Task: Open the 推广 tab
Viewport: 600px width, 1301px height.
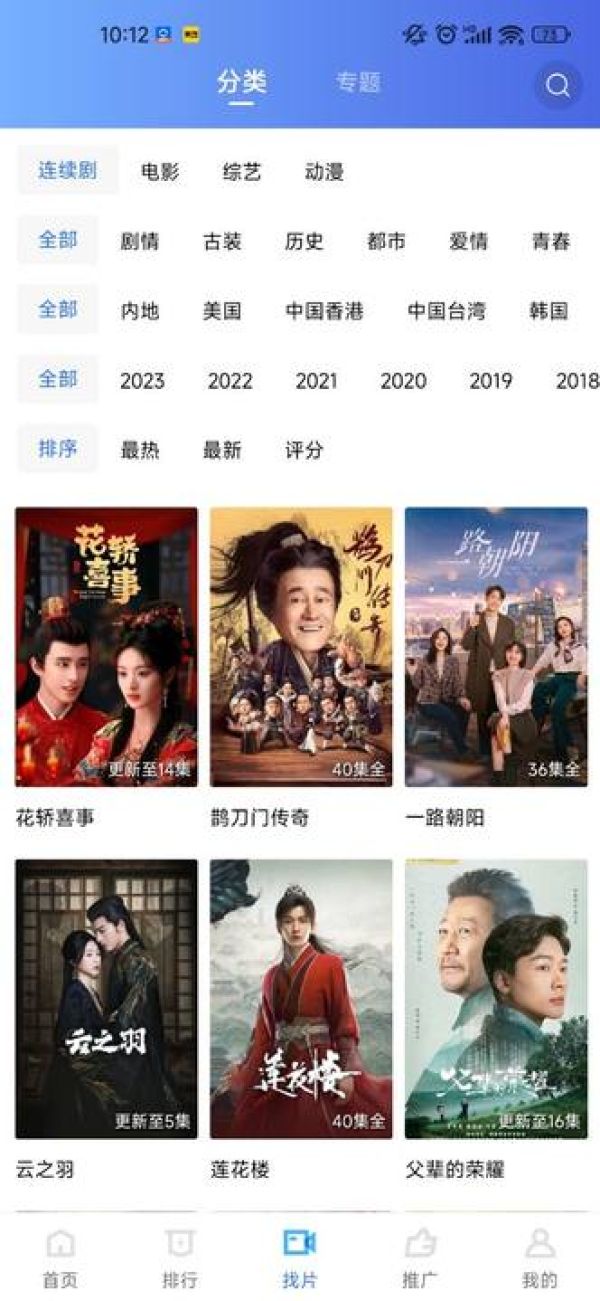Action: tap(420, 1259)
